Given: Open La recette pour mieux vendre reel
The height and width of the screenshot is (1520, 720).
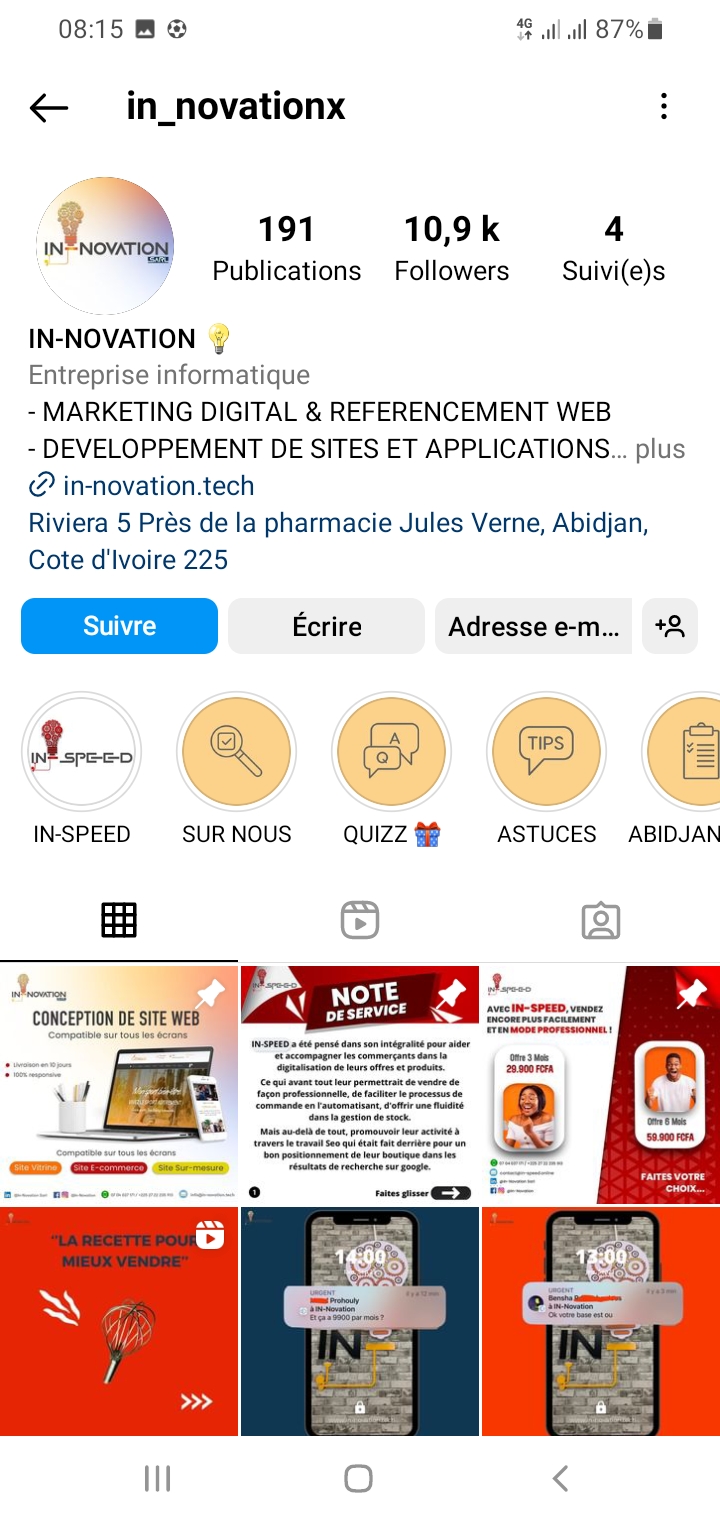Looking at the screenshot, I should [x=119, y=1321].
